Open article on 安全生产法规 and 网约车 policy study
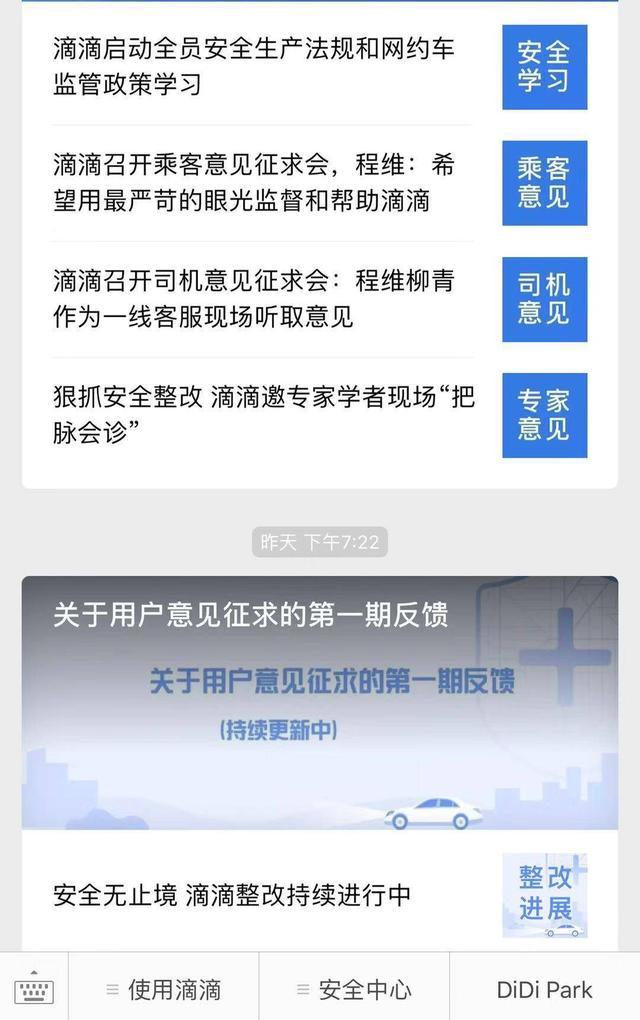 255,67
